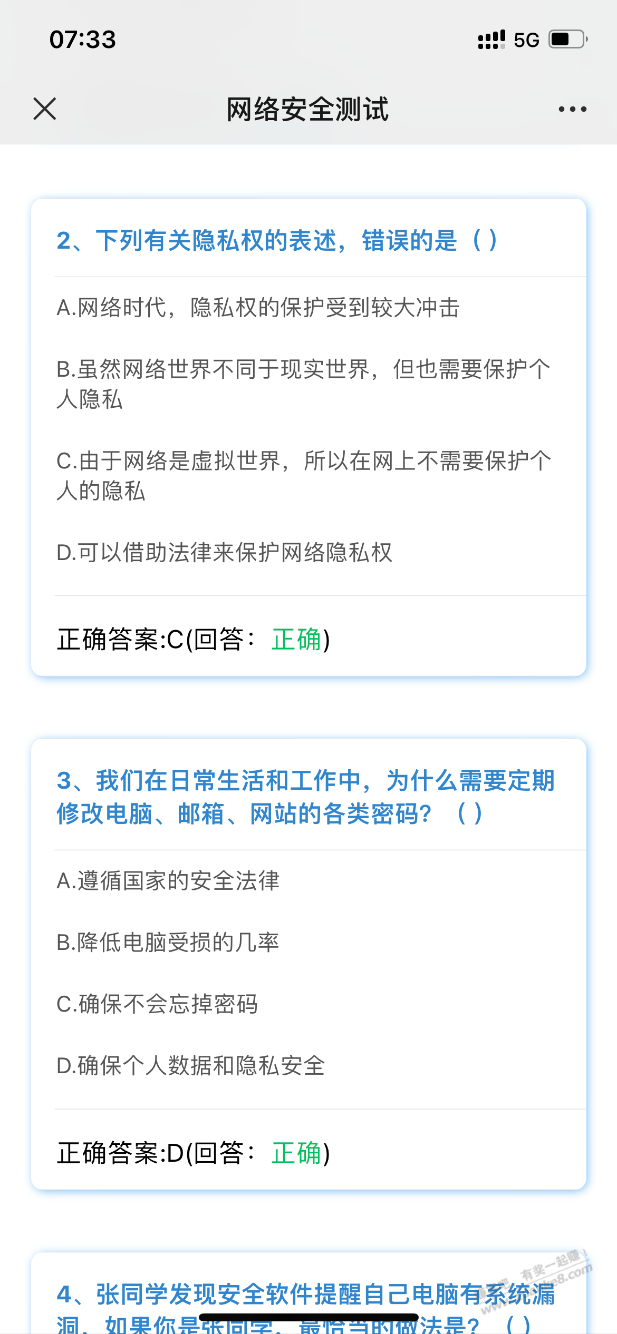Open the three-dot overflow menu
Screen dimensions: 617x1334
click(573, 110)
